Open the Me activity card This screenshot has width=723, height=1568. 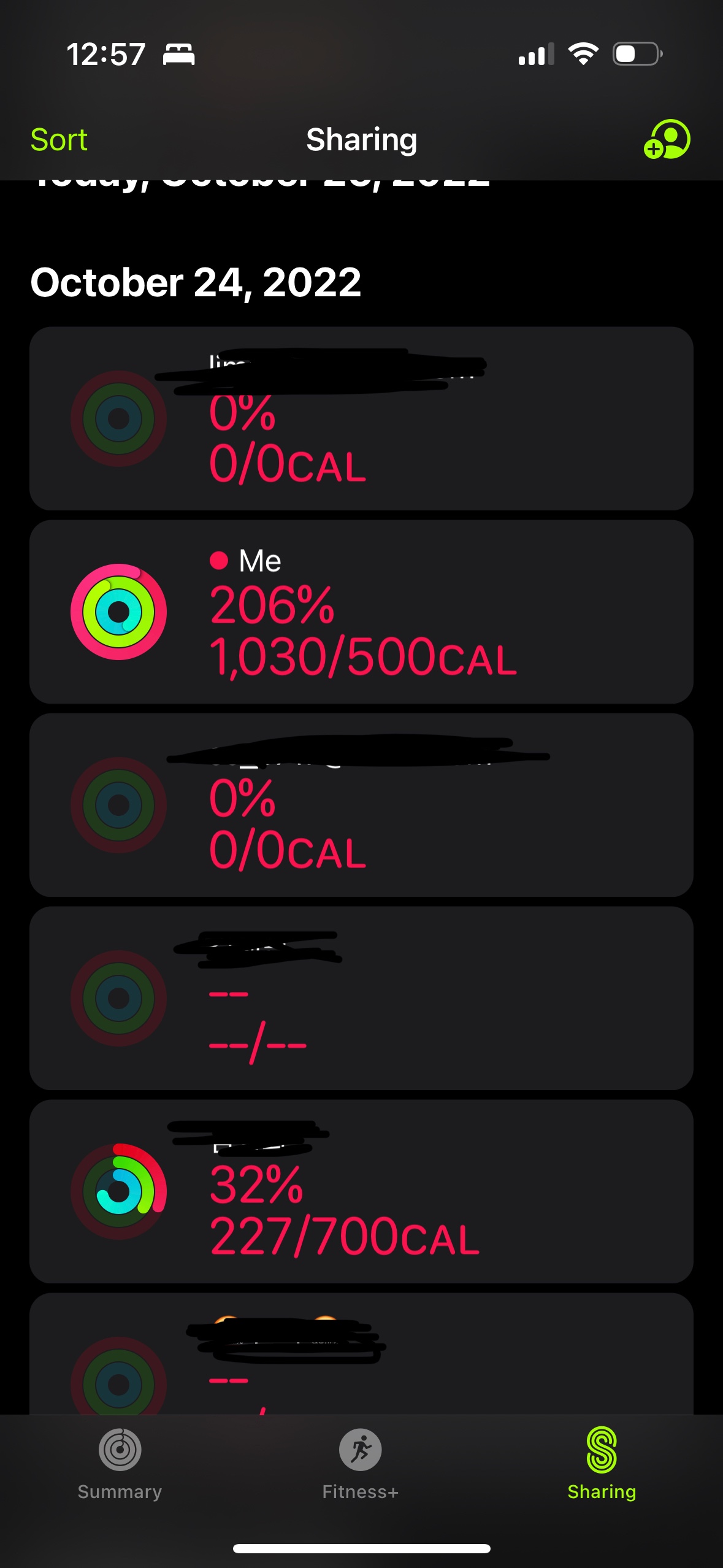click(x=361, y=612)
